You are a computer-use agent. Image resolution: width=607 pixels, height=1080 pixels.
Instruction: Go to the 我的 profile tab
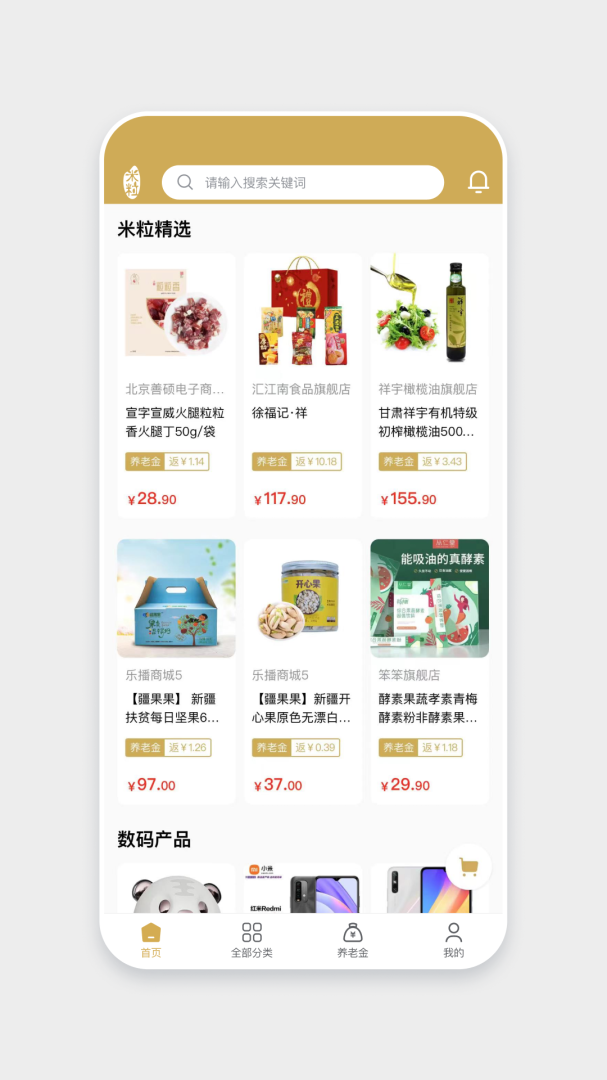[x=454, y=940]
